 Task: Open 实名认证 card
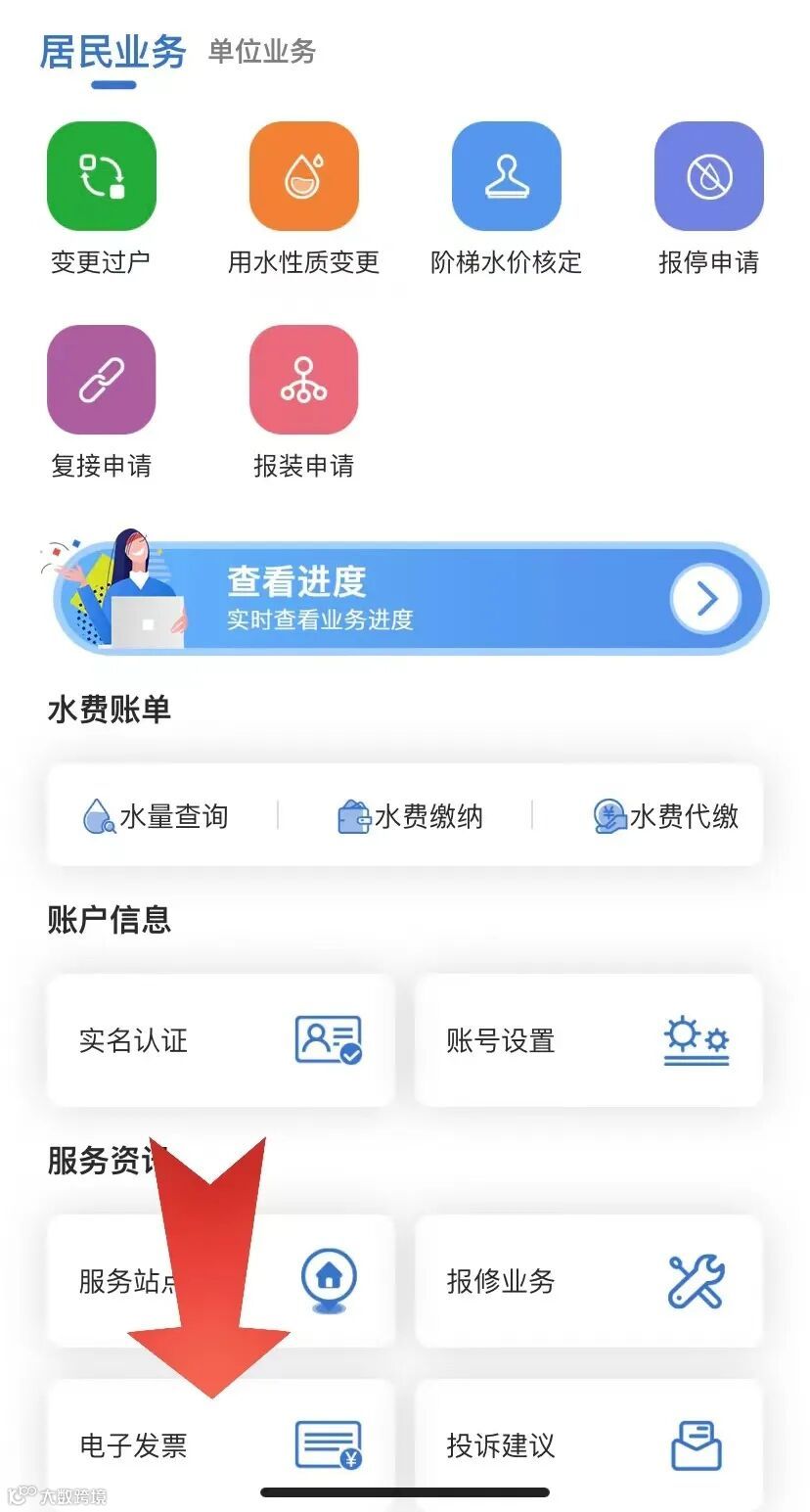coord(220,1040)
